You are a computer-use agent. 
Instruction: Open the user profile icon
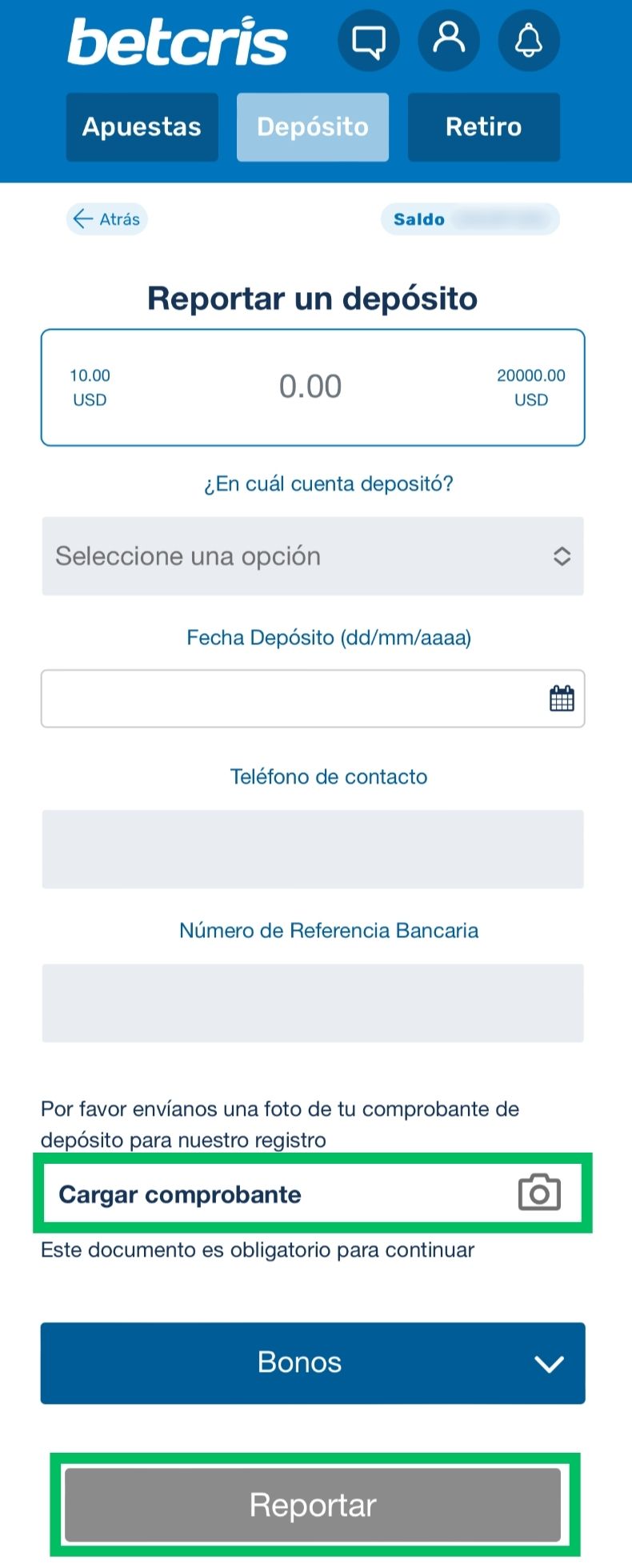pos(449,40)
